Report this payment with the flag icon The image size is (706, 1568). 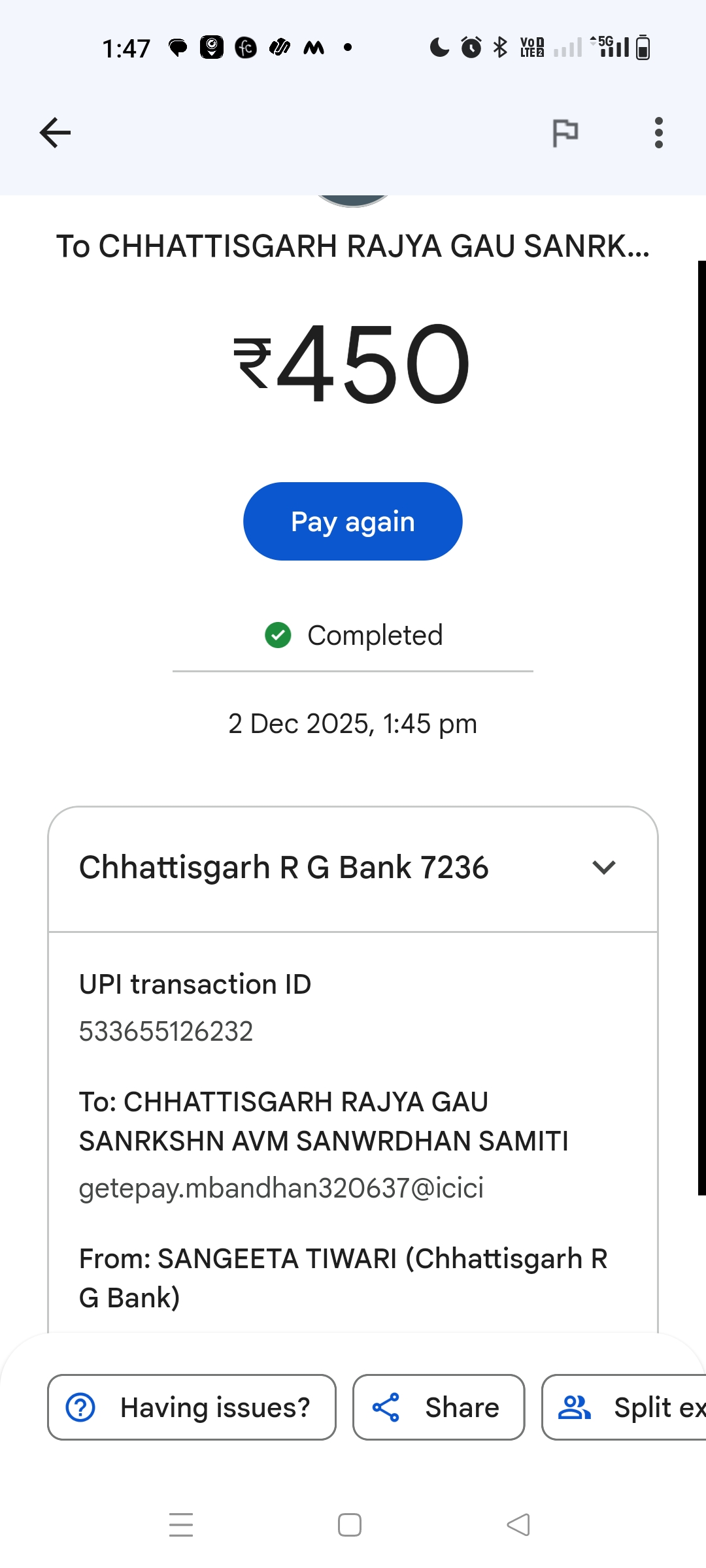click(x=565, y=133)
